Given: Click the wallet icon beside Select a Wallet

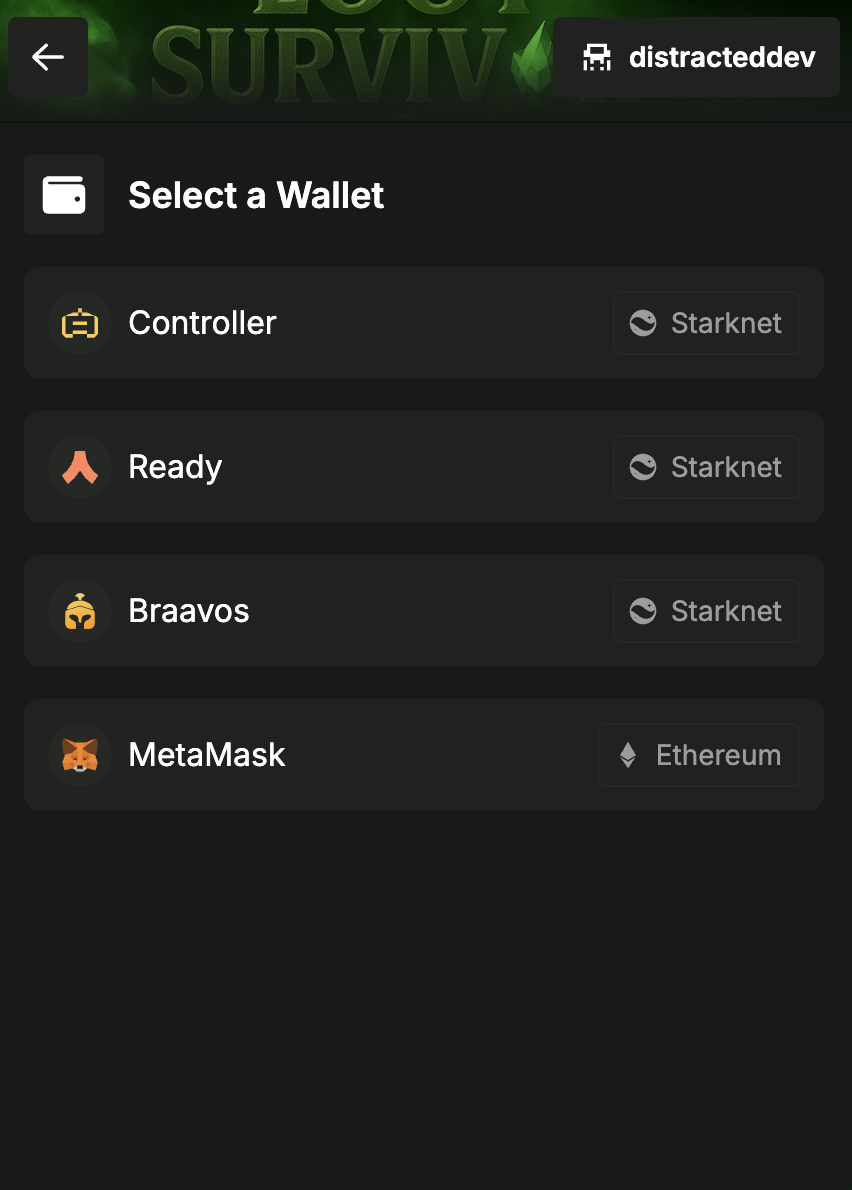Looking at the screenshot, I should tap(64, 195).
